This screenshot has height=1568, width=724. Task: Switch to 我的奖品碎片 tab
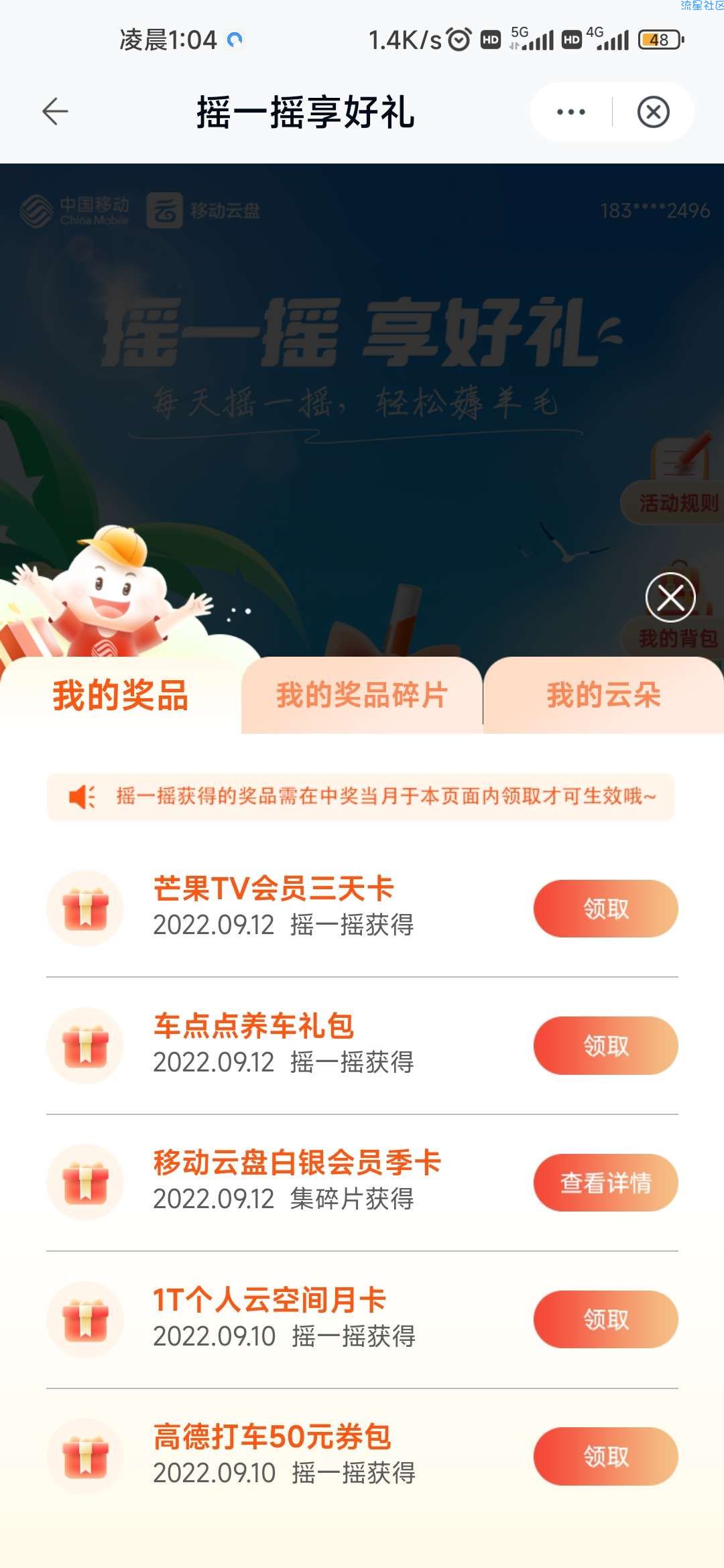click(362, 695)
